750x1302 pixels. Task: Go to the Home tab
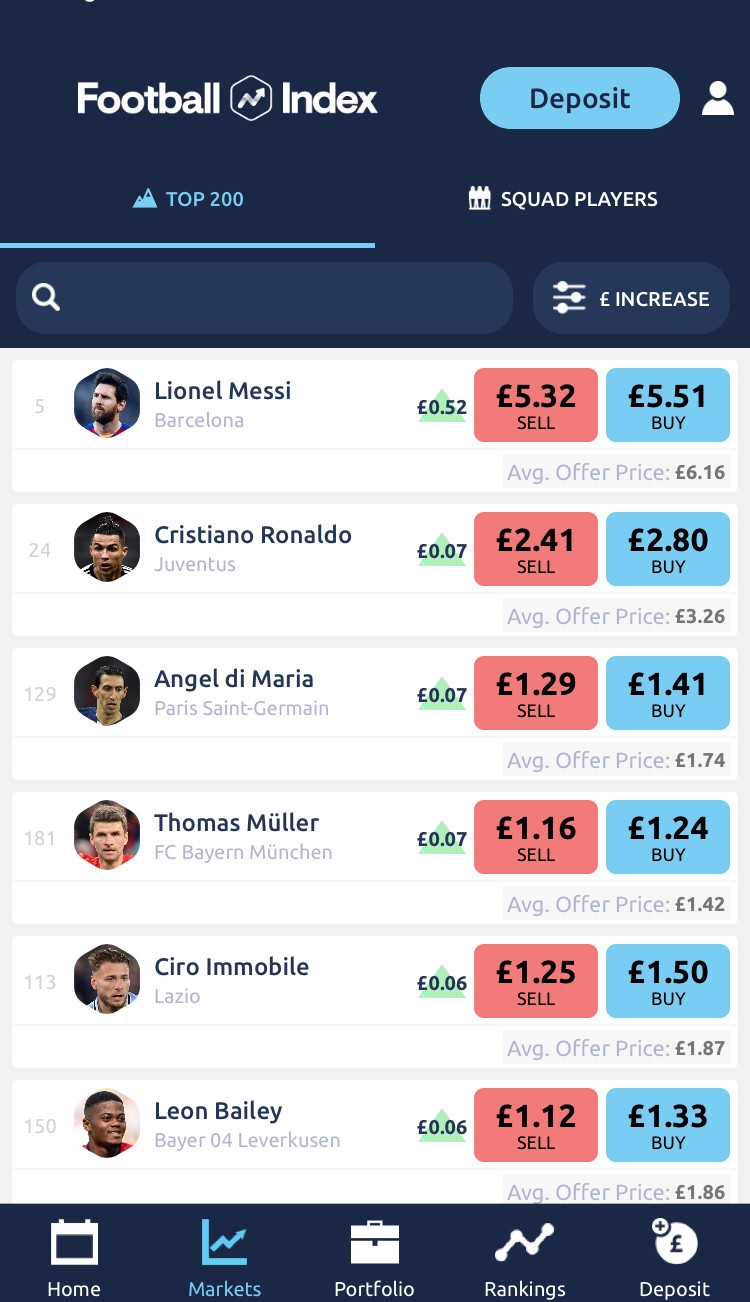(x=74, y=1258)
